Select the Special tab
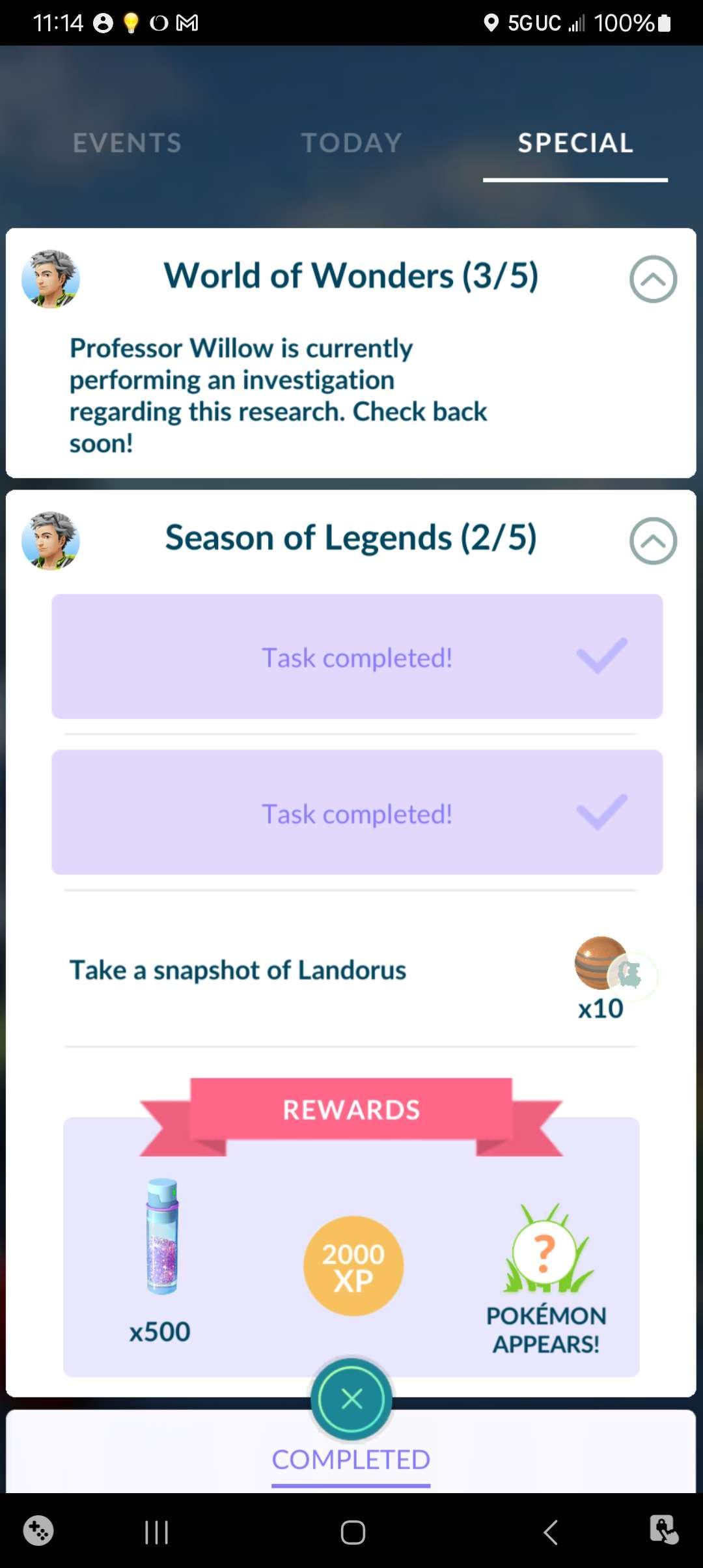Image resolution: width=703 pixels, height=1568 pixels. point(575,143)
